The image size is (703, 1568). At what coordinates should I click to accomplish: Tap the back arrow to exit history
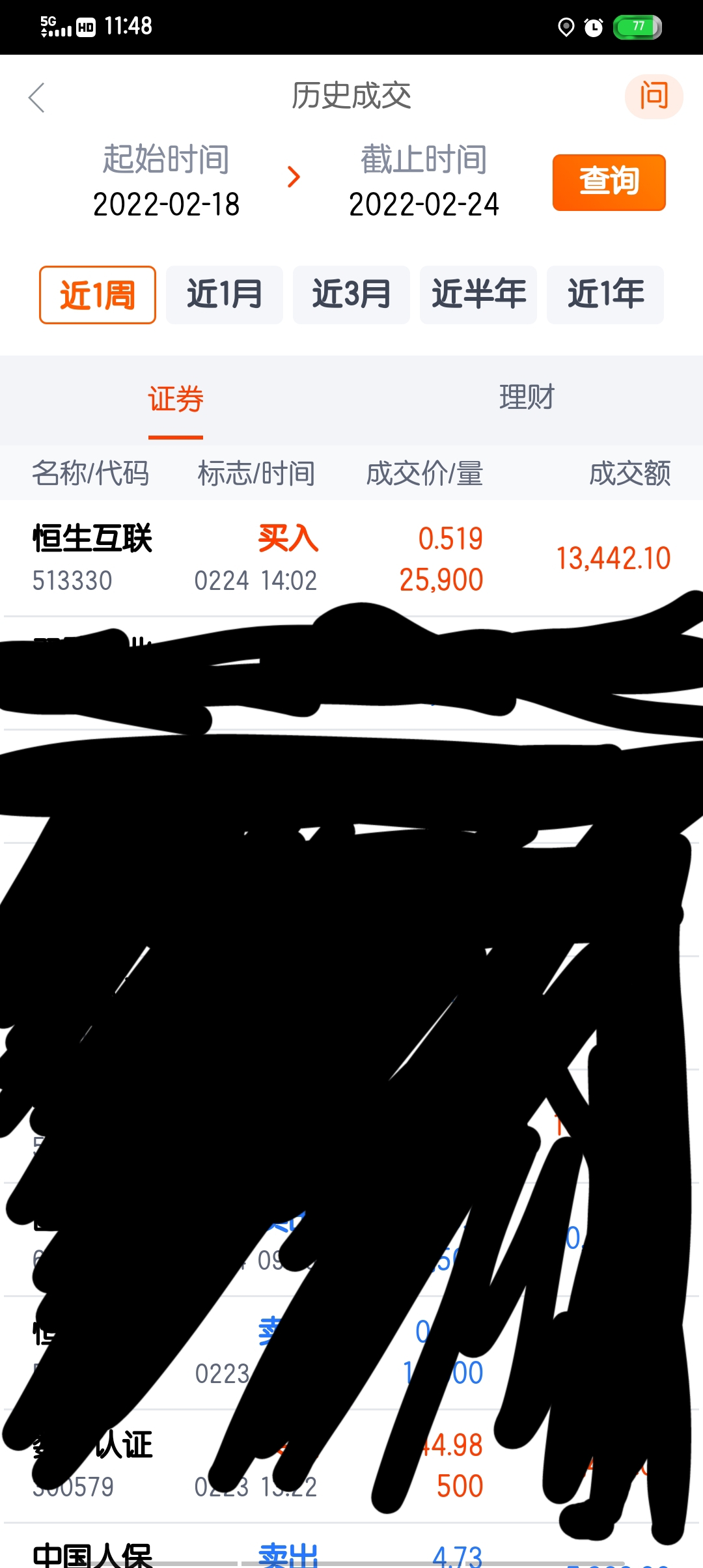[x=37, y=96]
